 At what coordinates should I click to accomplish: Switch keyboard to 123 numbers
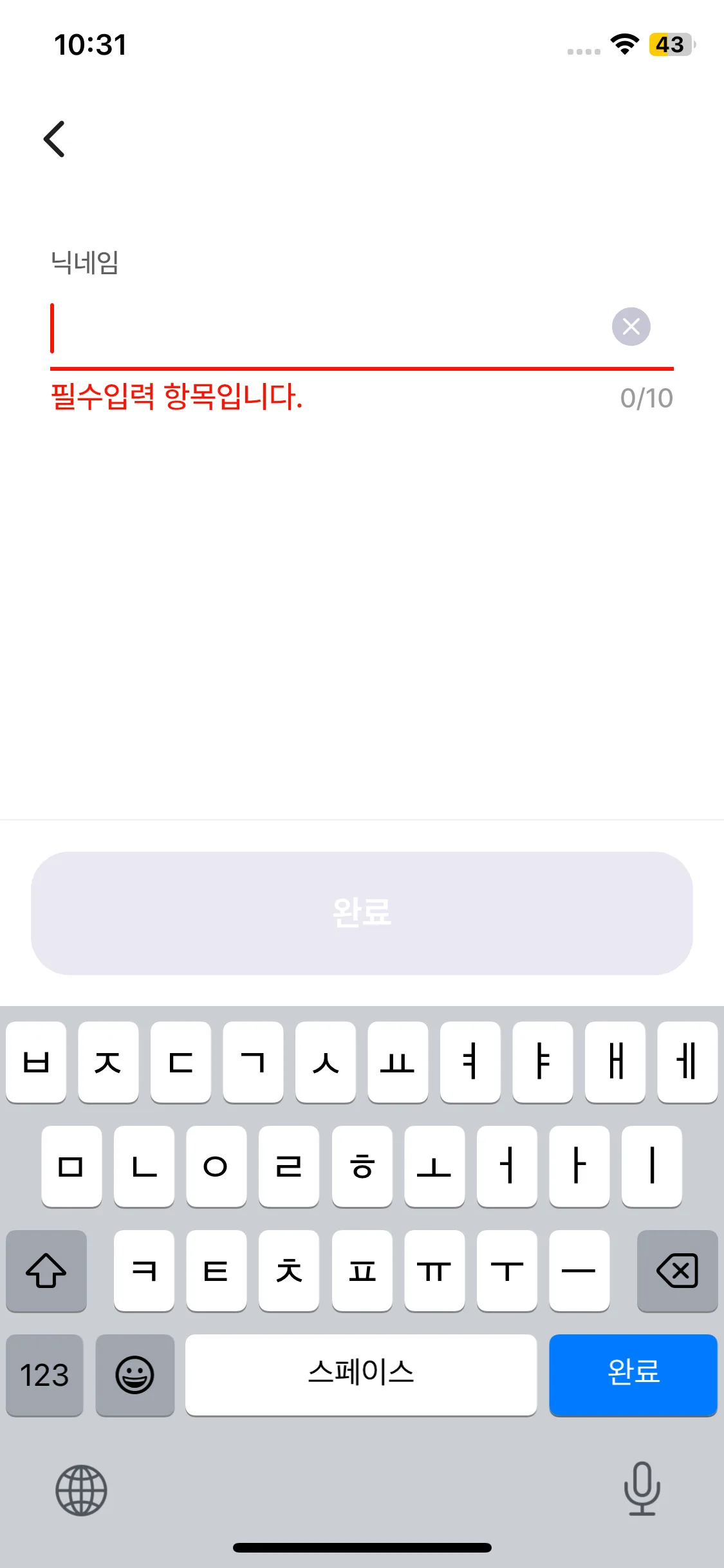coord(44,1375)
